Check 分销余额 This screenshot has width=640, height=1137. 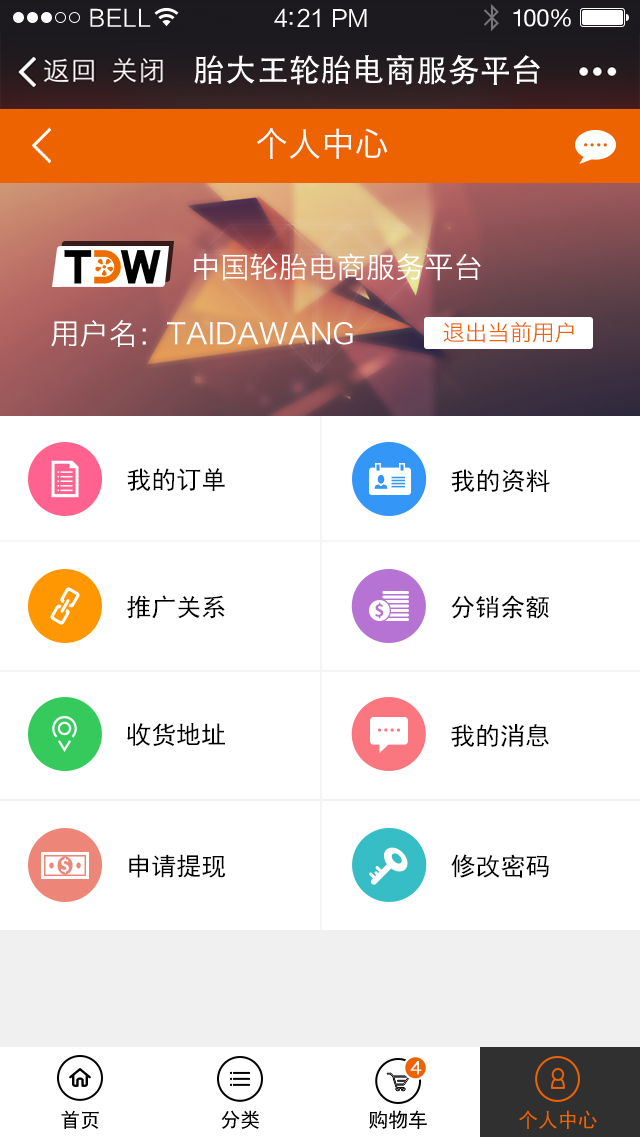[480, 607]
